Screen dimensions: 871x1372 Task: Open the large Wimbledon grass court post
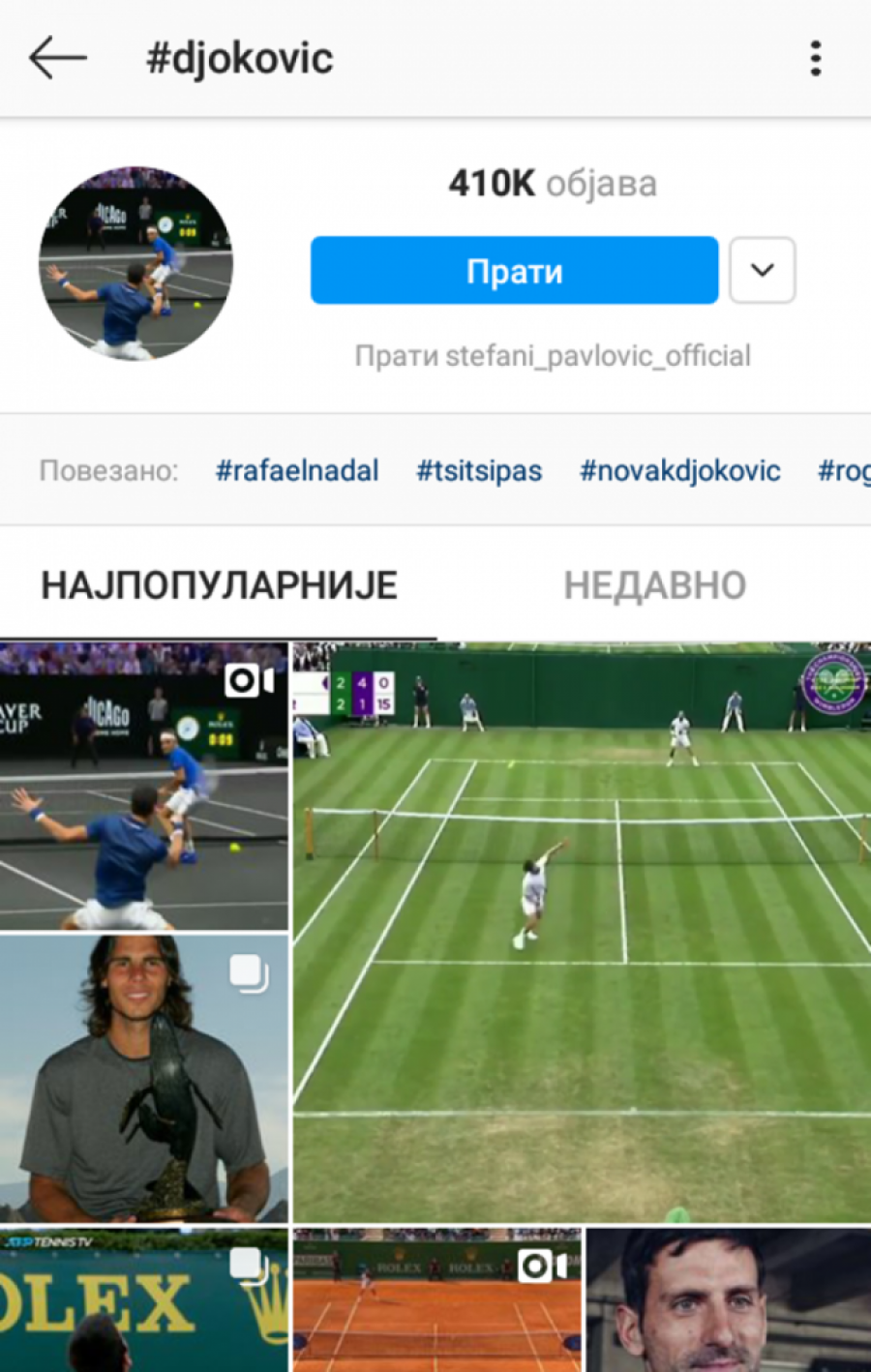coord(581,933)
